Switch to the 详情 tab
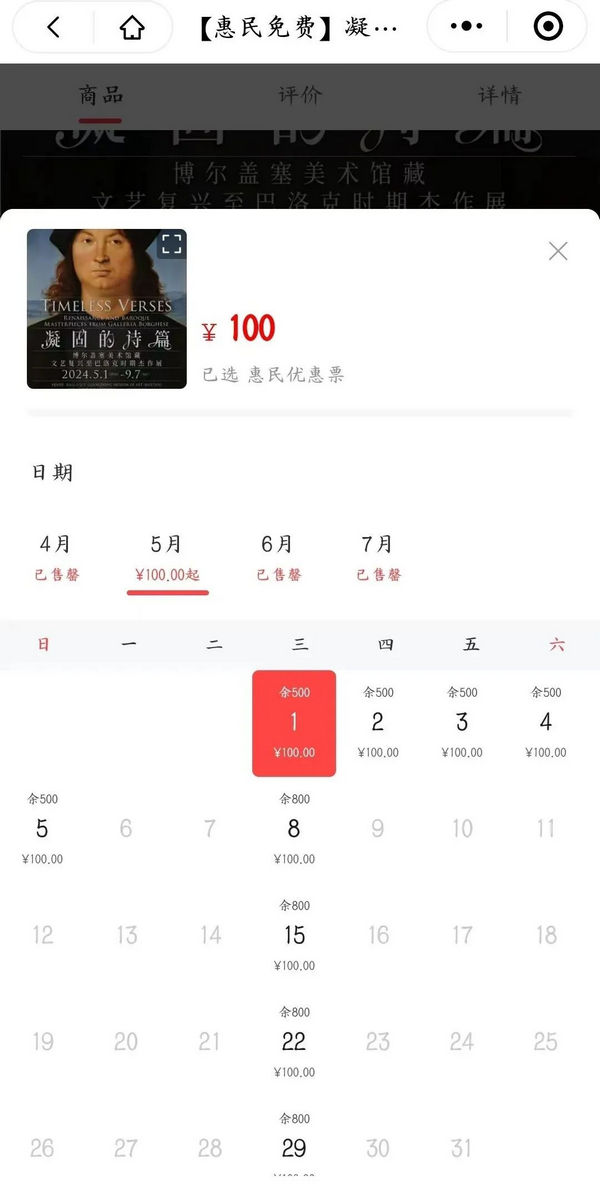The height and width of the screenshot is (1184, 600). coord(499,95)
